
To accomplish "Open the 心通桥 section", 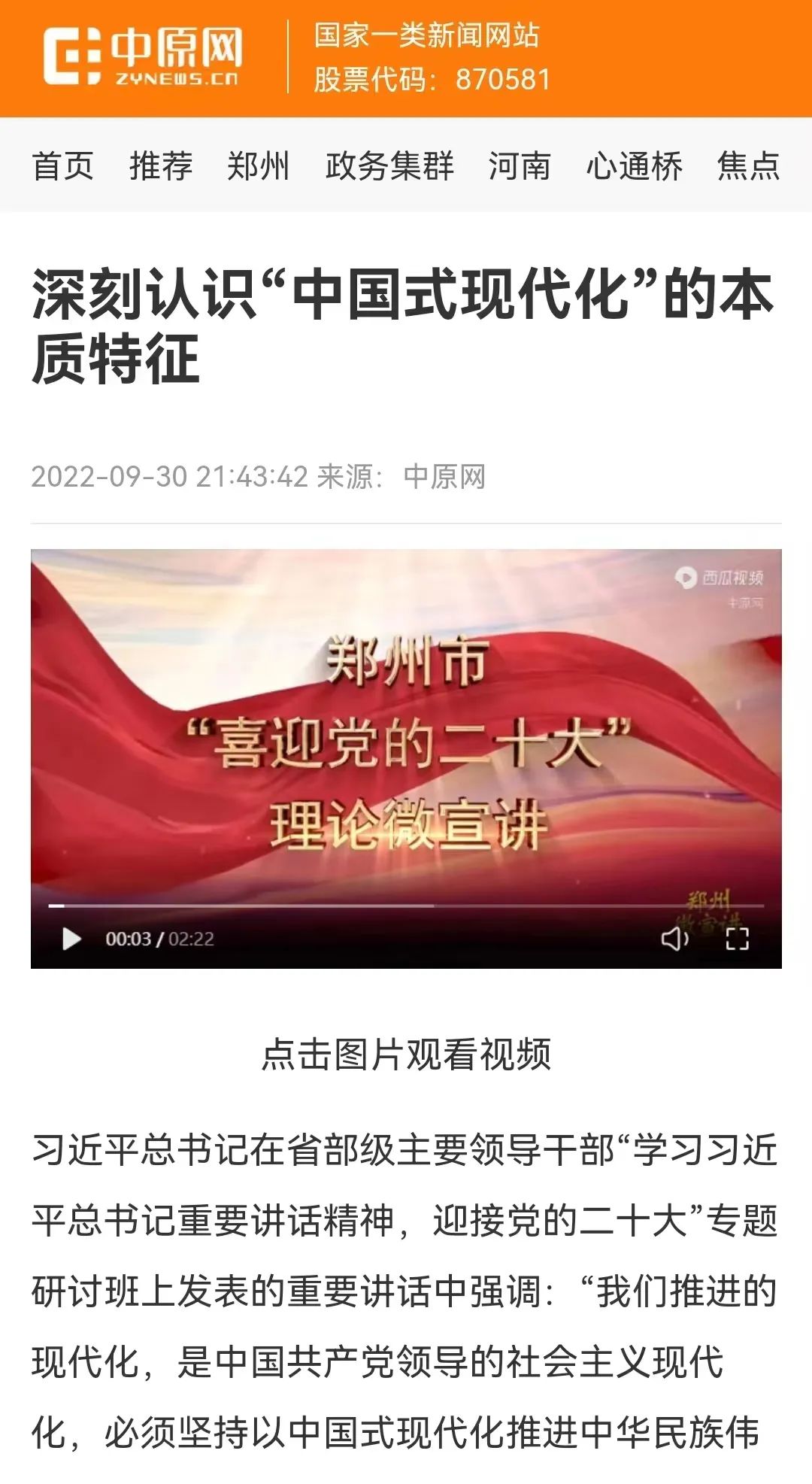I will pos(635,165).
